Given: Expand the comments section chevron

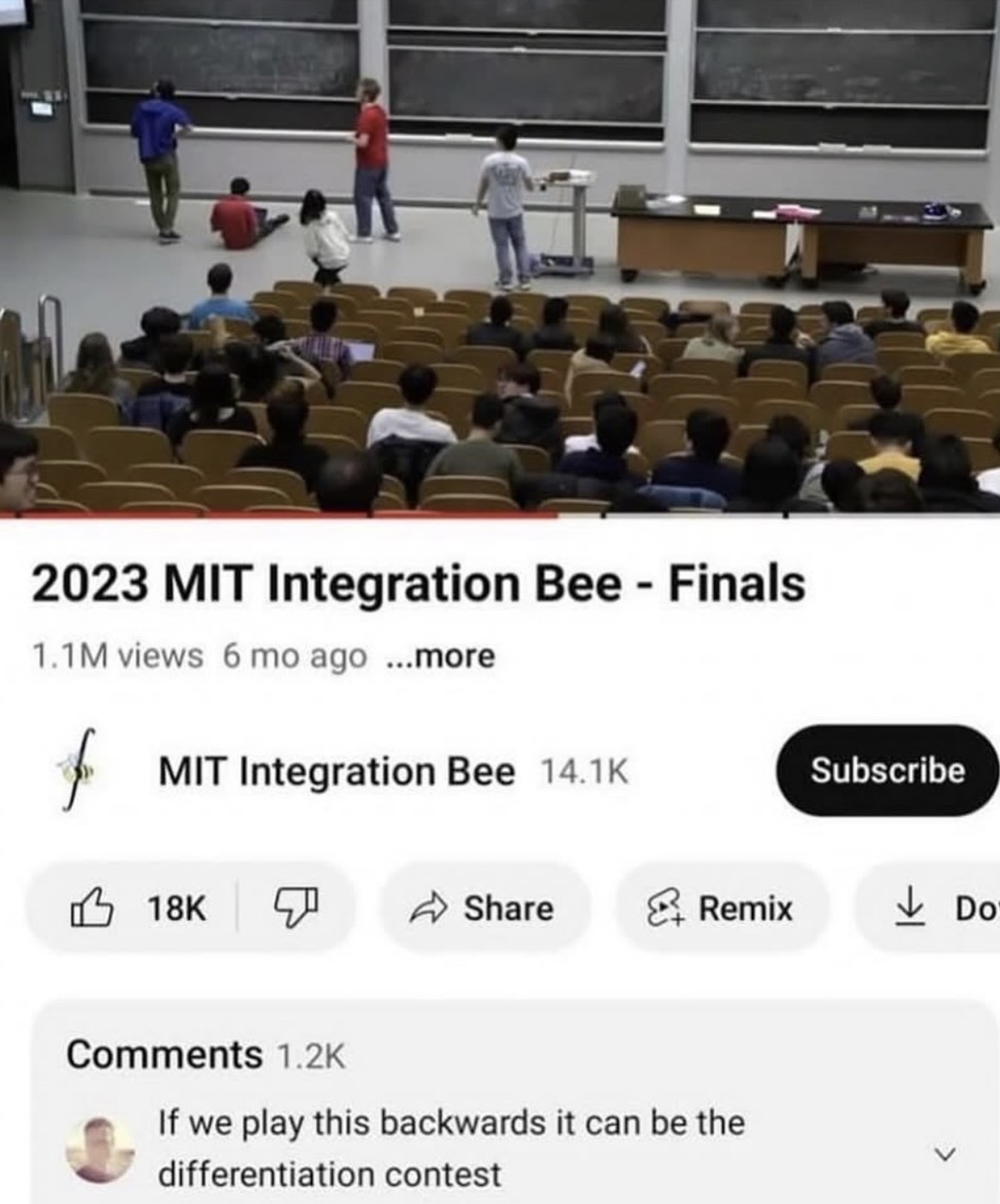Looking at the screenshot, I should pos(943,1153).
